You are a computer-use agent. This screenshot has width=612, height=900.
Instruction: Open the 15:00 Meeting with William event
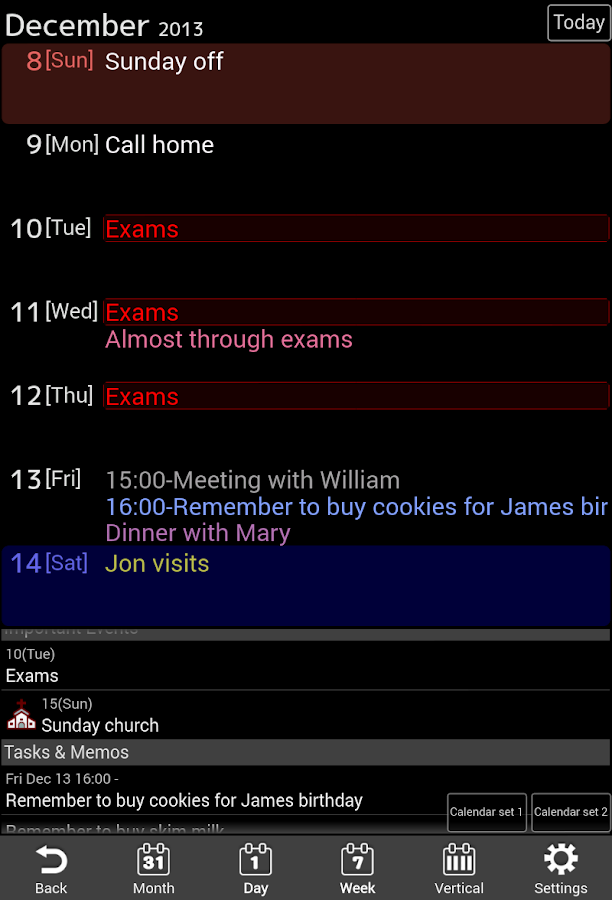point(252,481)
